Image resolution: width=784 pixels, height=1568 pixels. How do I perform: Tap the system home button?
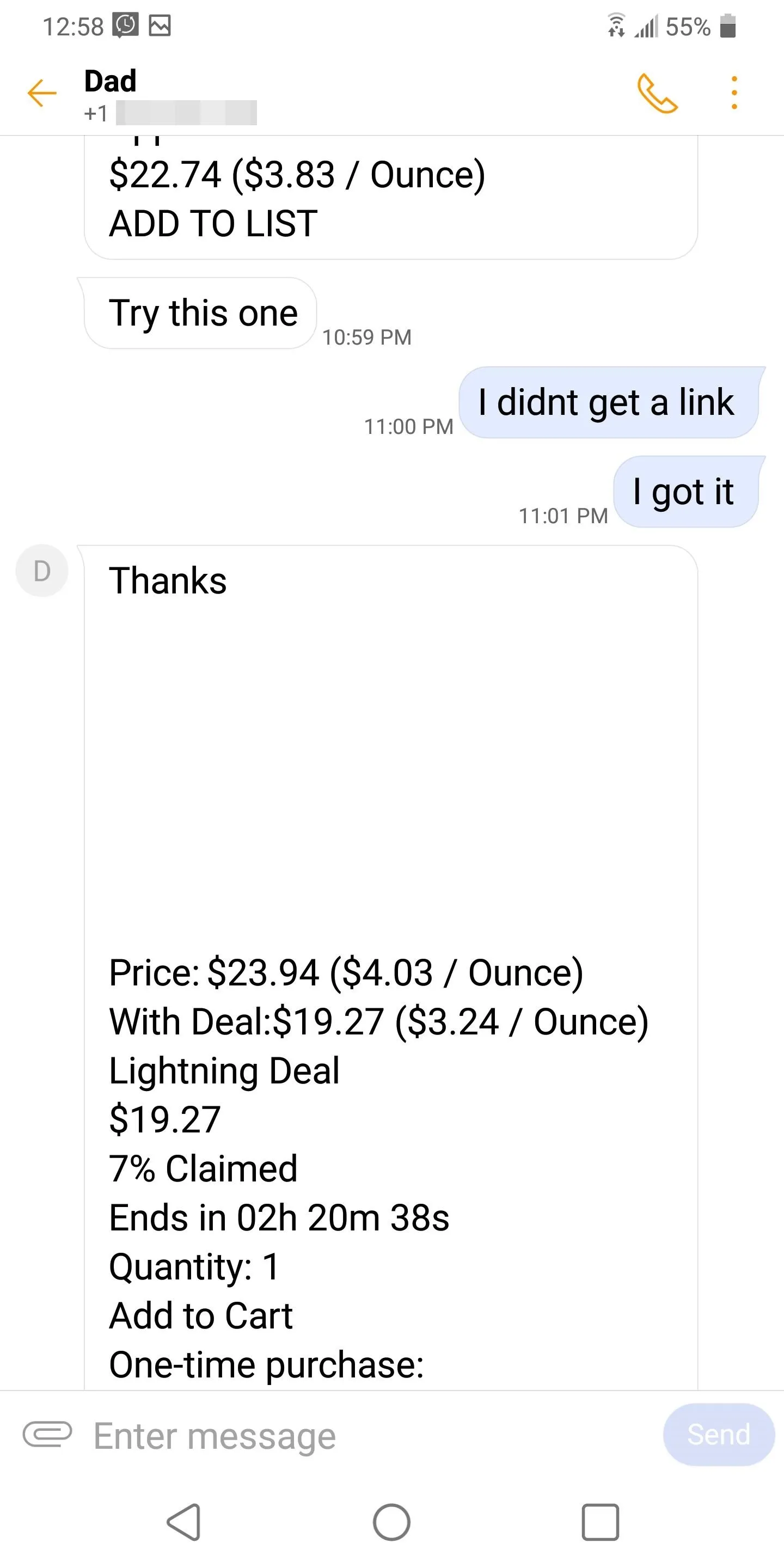coord(391,1522)
